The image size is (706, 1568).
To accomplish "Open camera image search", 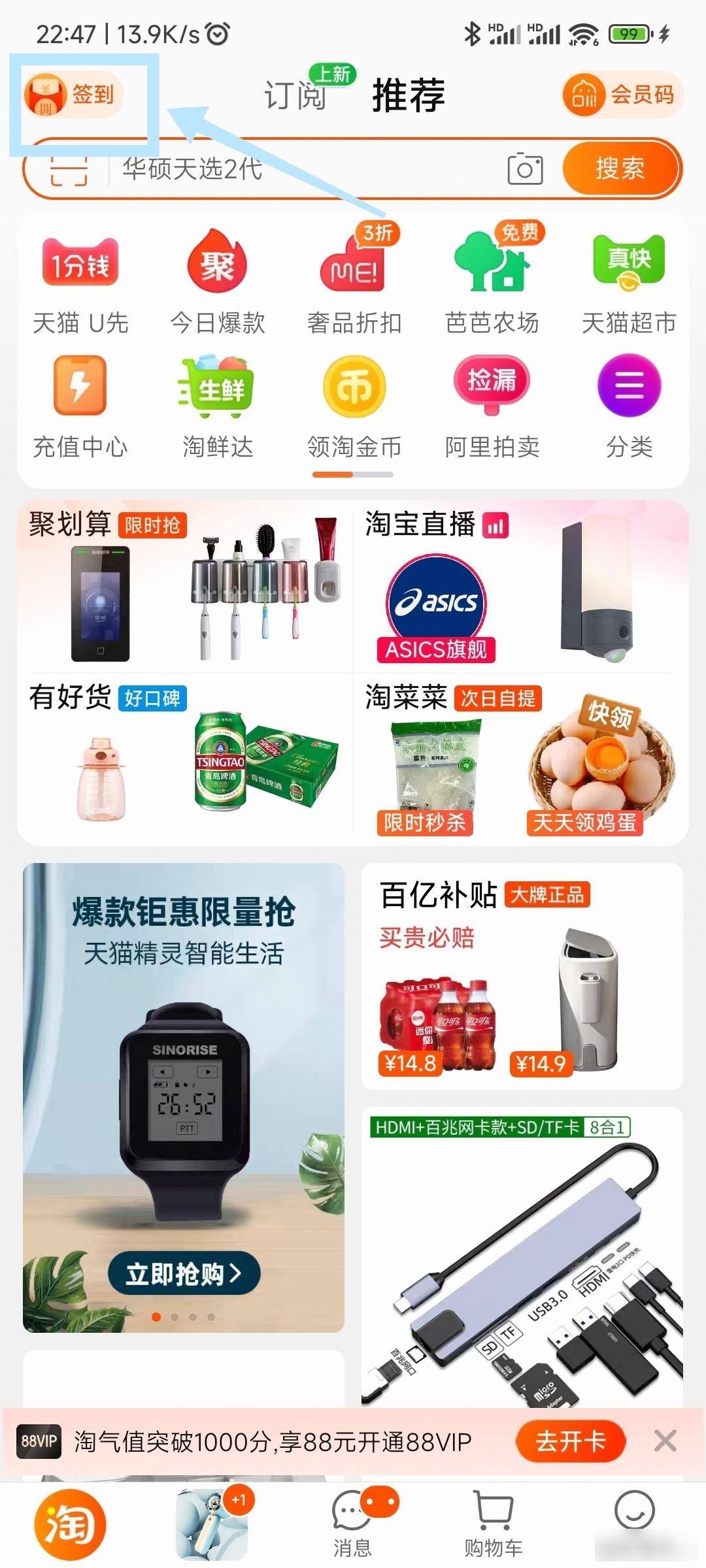I will point(525,169).
